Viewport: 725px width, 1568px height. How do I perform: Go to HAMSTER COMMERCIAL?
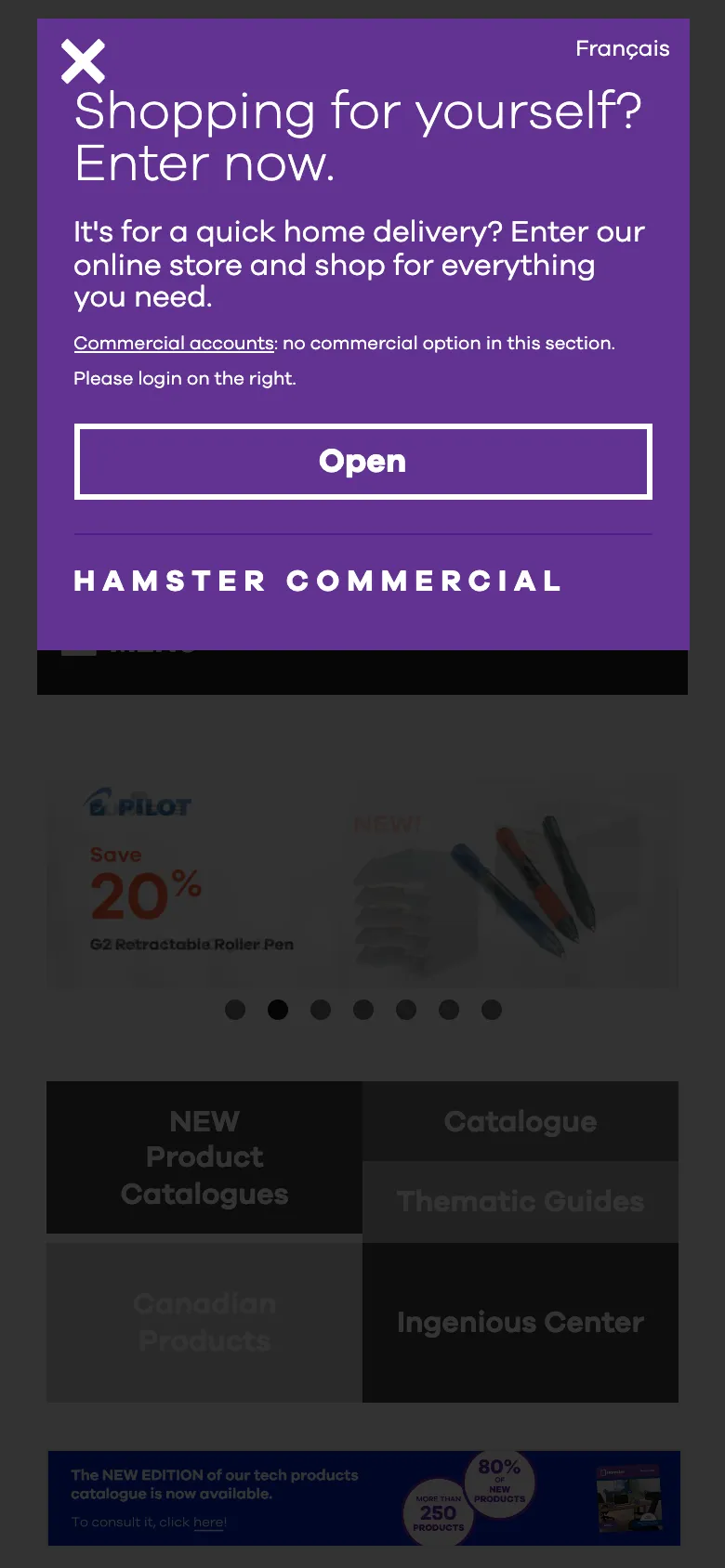pos(318,581)
